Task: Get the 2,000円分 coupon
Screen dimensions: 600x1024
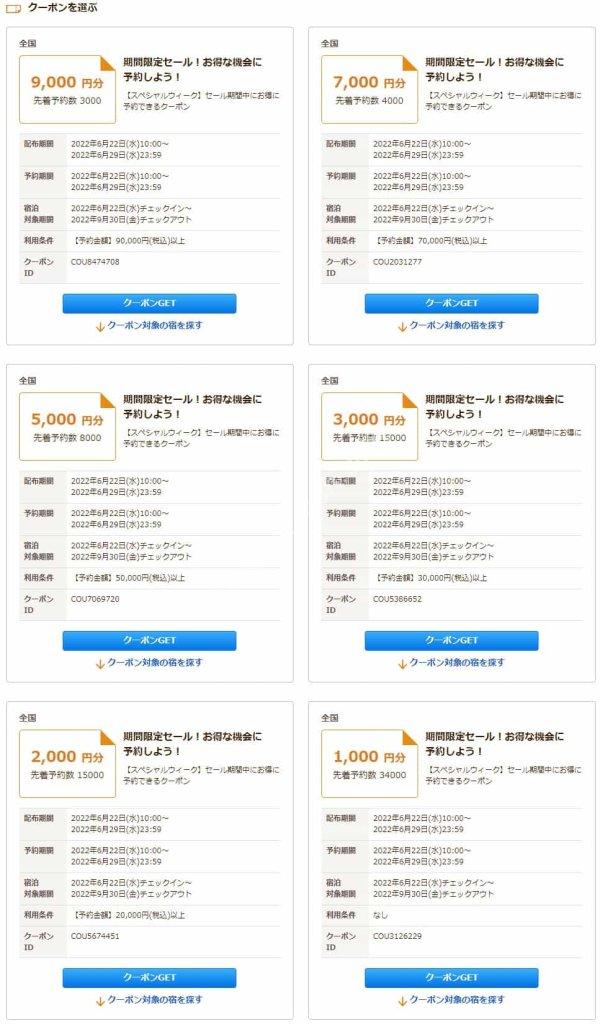Action: pyautogui.click(x=150, y=977)
